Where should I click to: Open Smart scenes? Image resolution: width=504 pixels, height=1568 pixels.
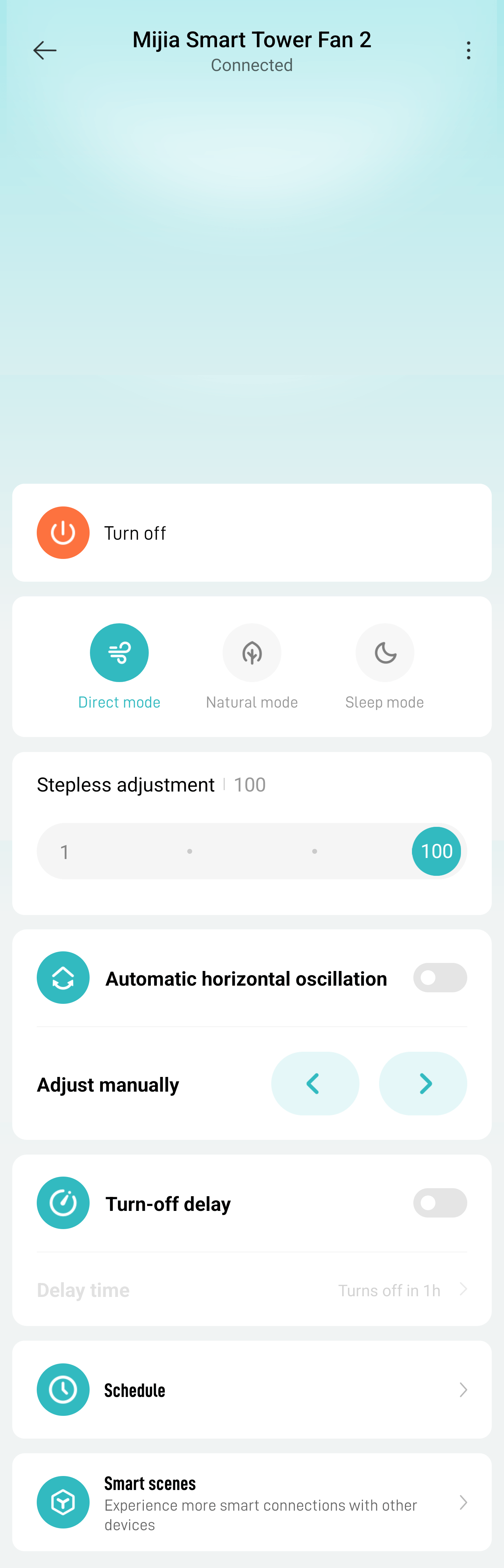[252, 1502]
